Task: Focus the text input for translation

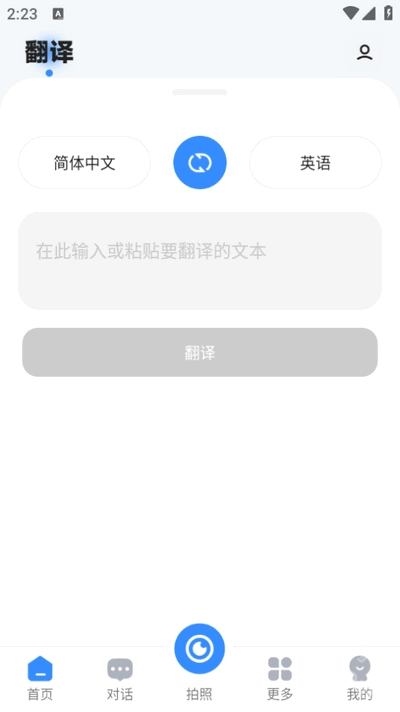Action: pos(200,261)
